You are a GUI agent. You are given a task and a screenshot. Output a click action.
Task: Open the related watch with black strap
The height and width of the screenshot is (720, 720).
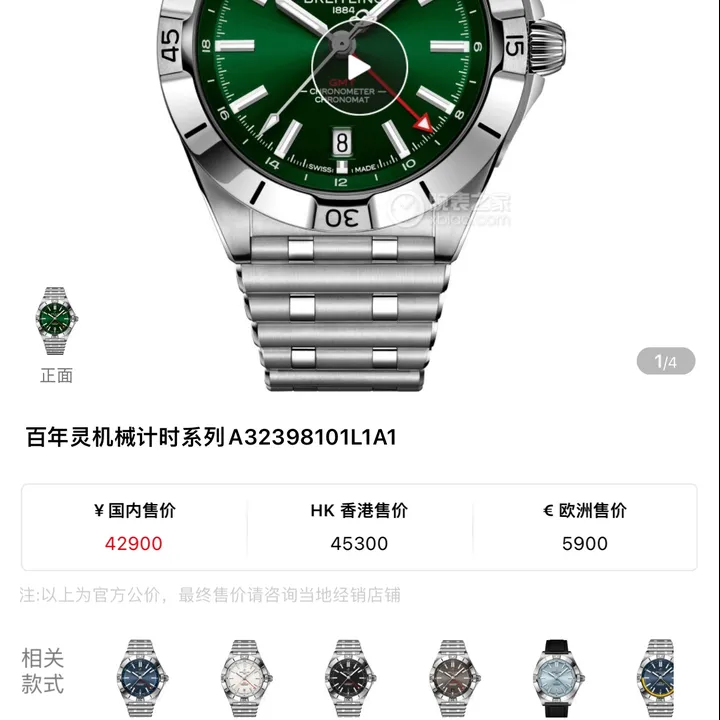[561, 677]
